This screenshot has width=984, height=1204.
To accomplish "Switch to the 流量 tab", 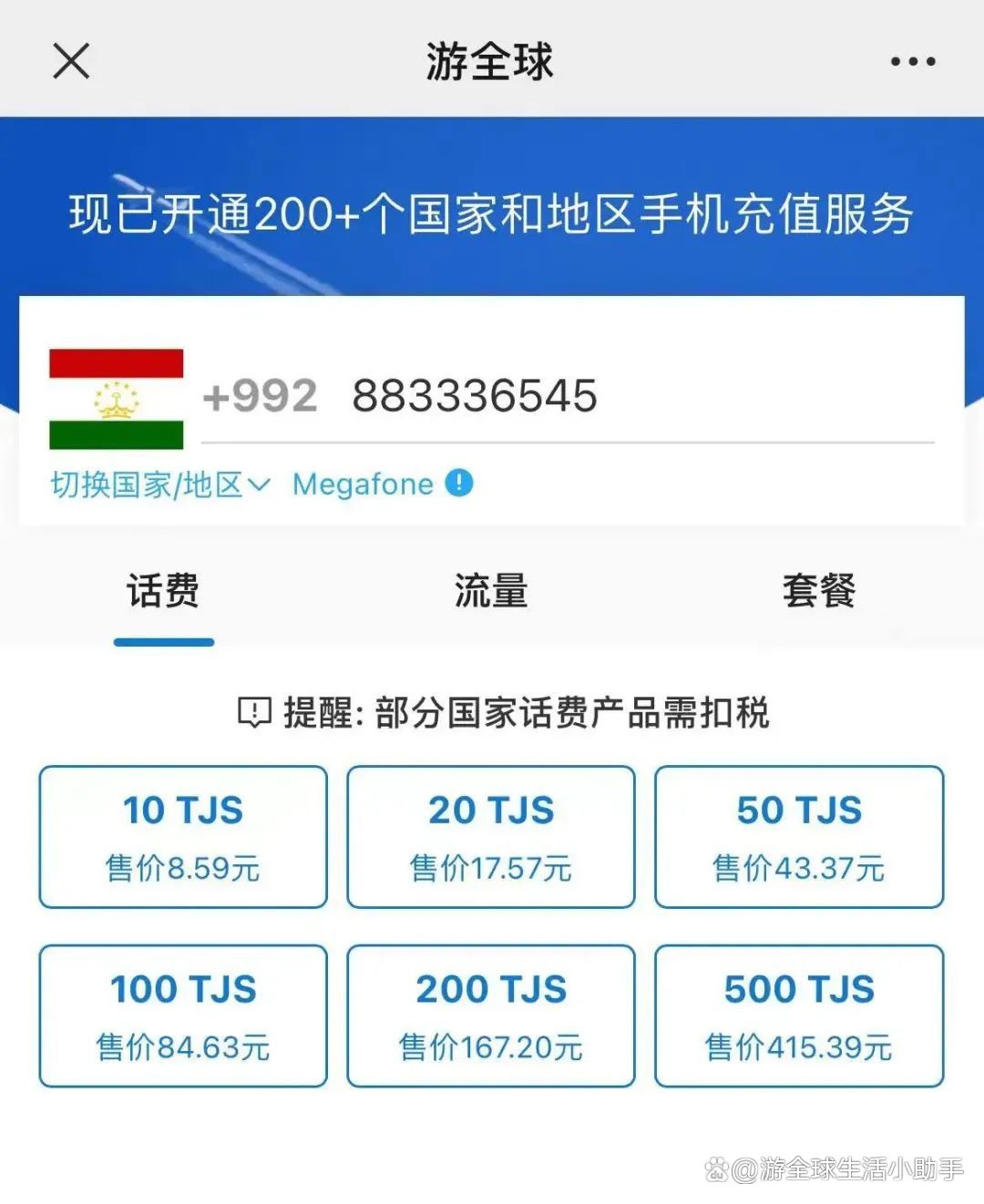I will 491,591.
